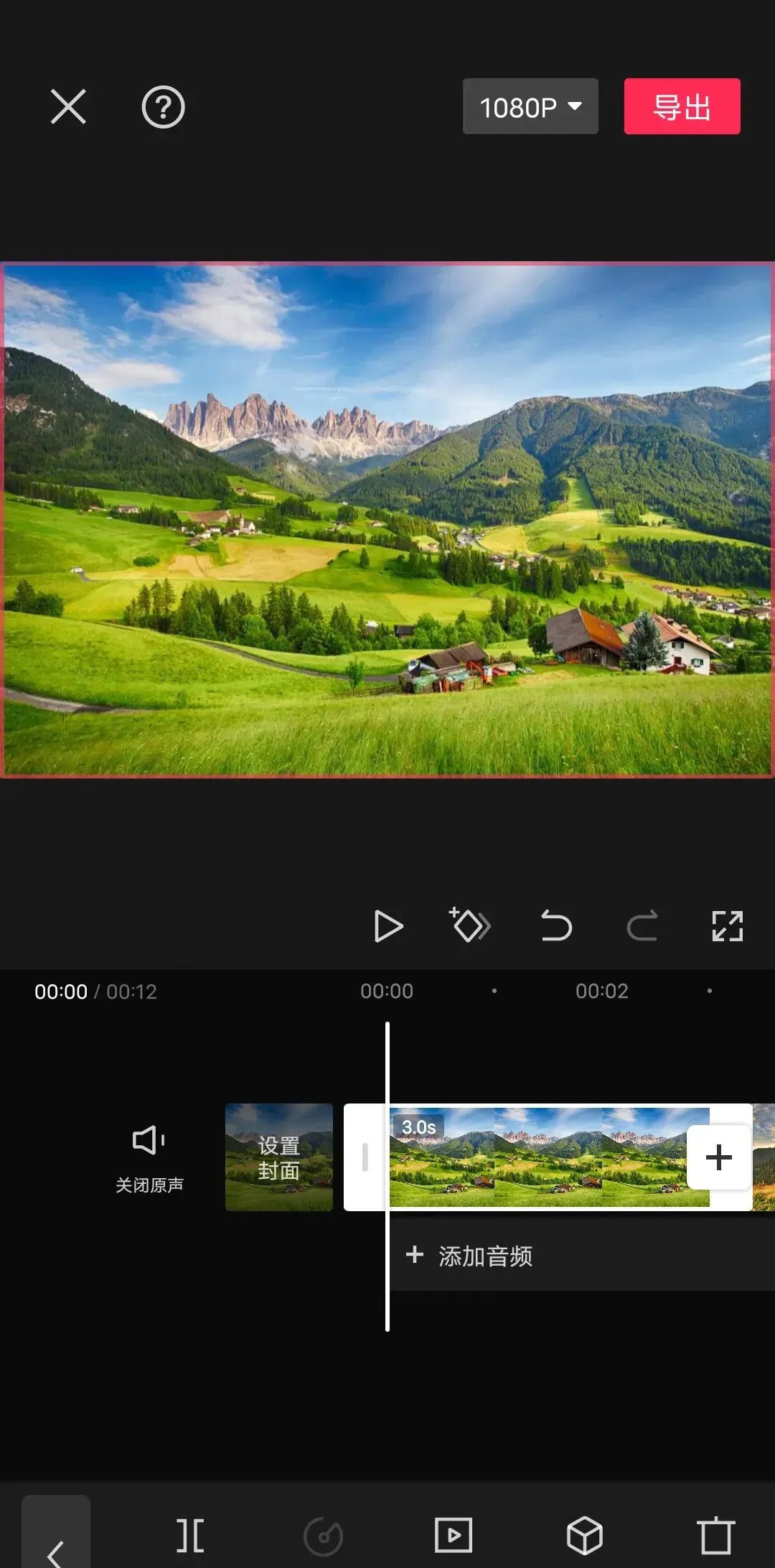
Task: Enter fullscreen preview mode
Action: [x=727, y=925]
